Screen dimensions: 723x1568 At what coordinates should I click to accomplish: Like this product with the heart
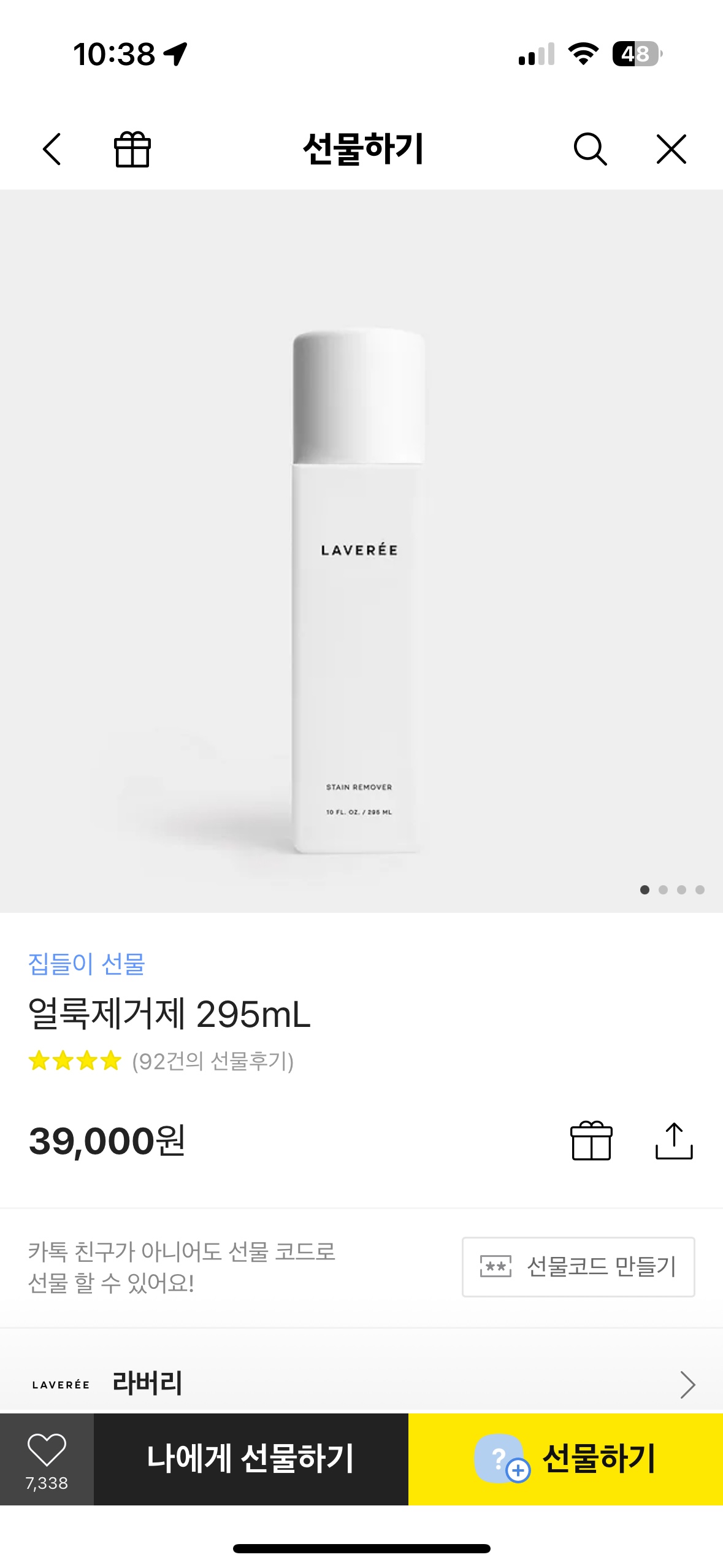[47, 1458]
